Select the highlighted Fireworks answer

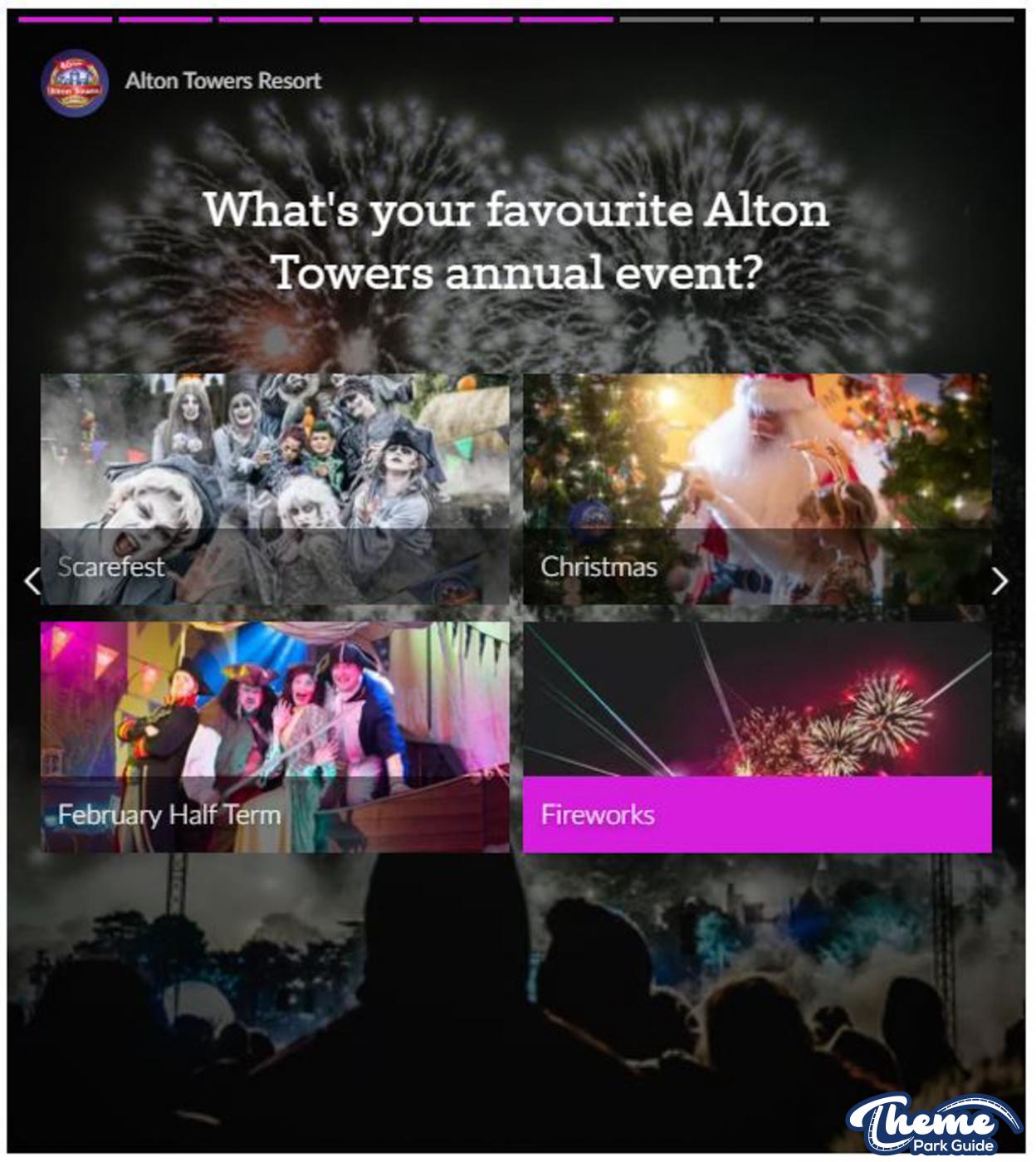point(757,737)
